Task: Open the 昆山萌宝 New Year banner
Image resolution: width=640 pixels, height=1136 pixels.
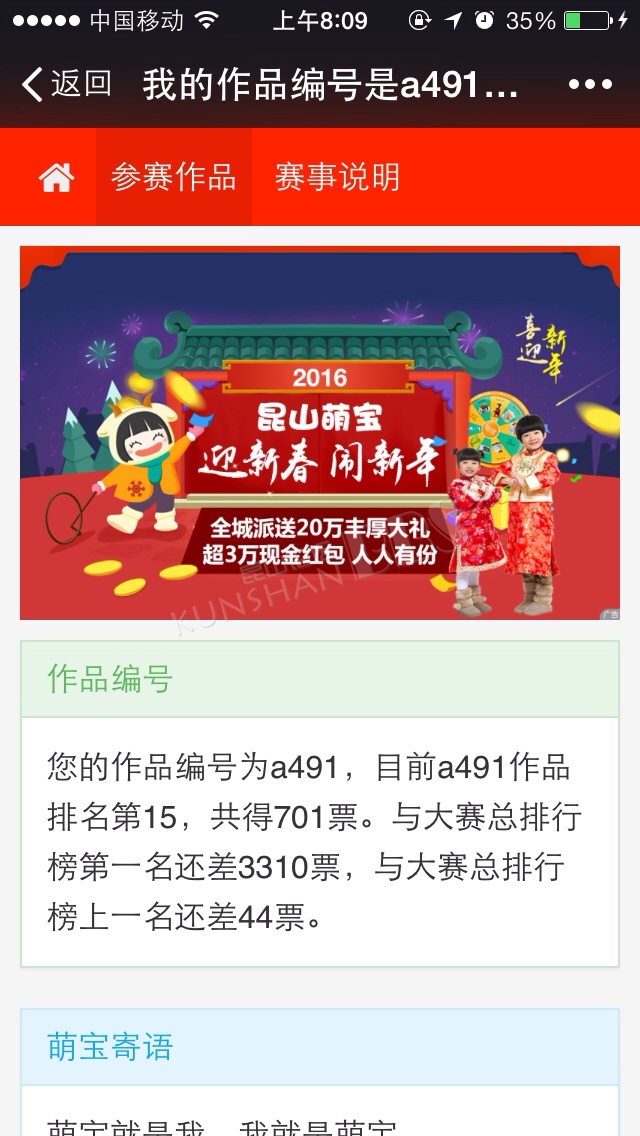Action: (x=320, y=433)
